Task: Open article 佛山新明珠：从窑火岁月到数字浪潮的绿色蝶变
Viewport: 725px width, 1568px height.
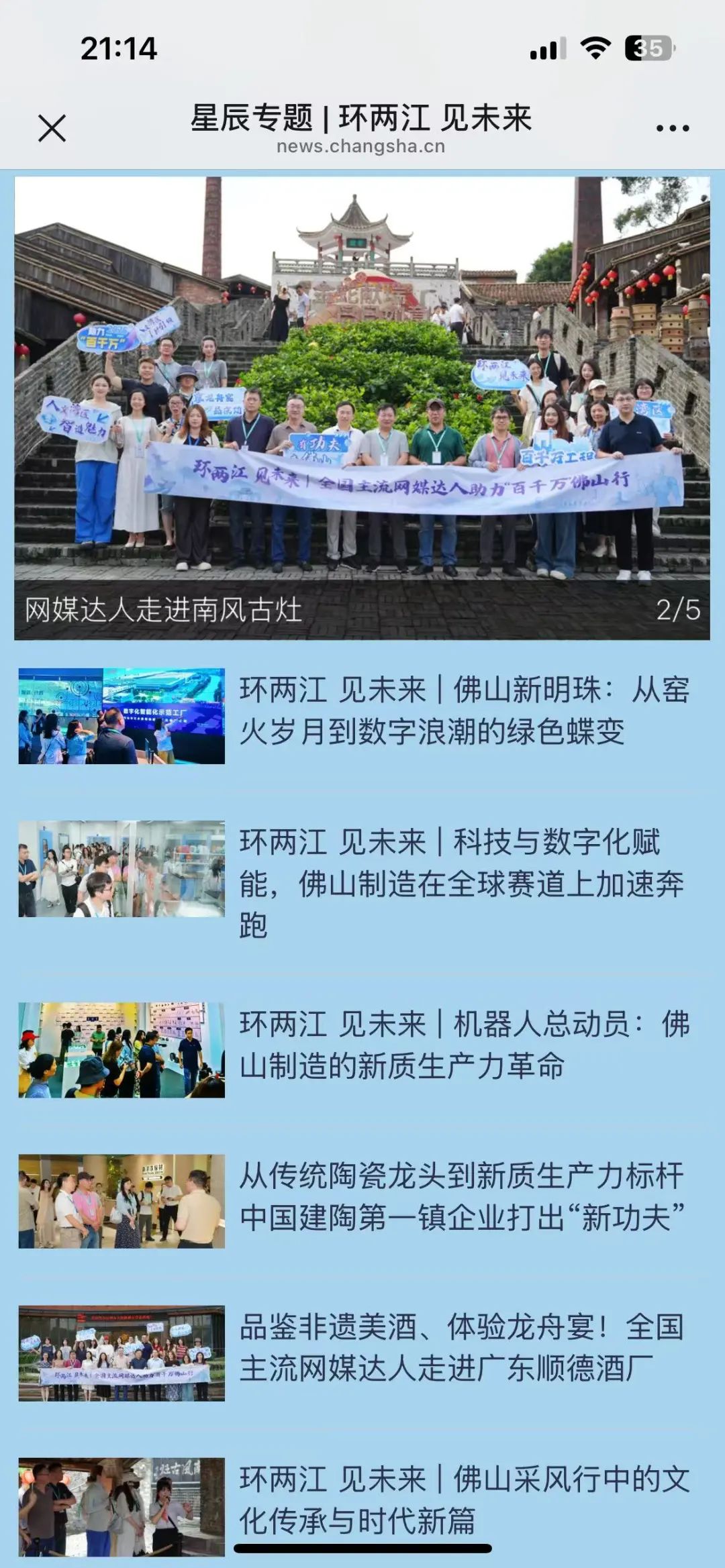Action: (463, 711)
